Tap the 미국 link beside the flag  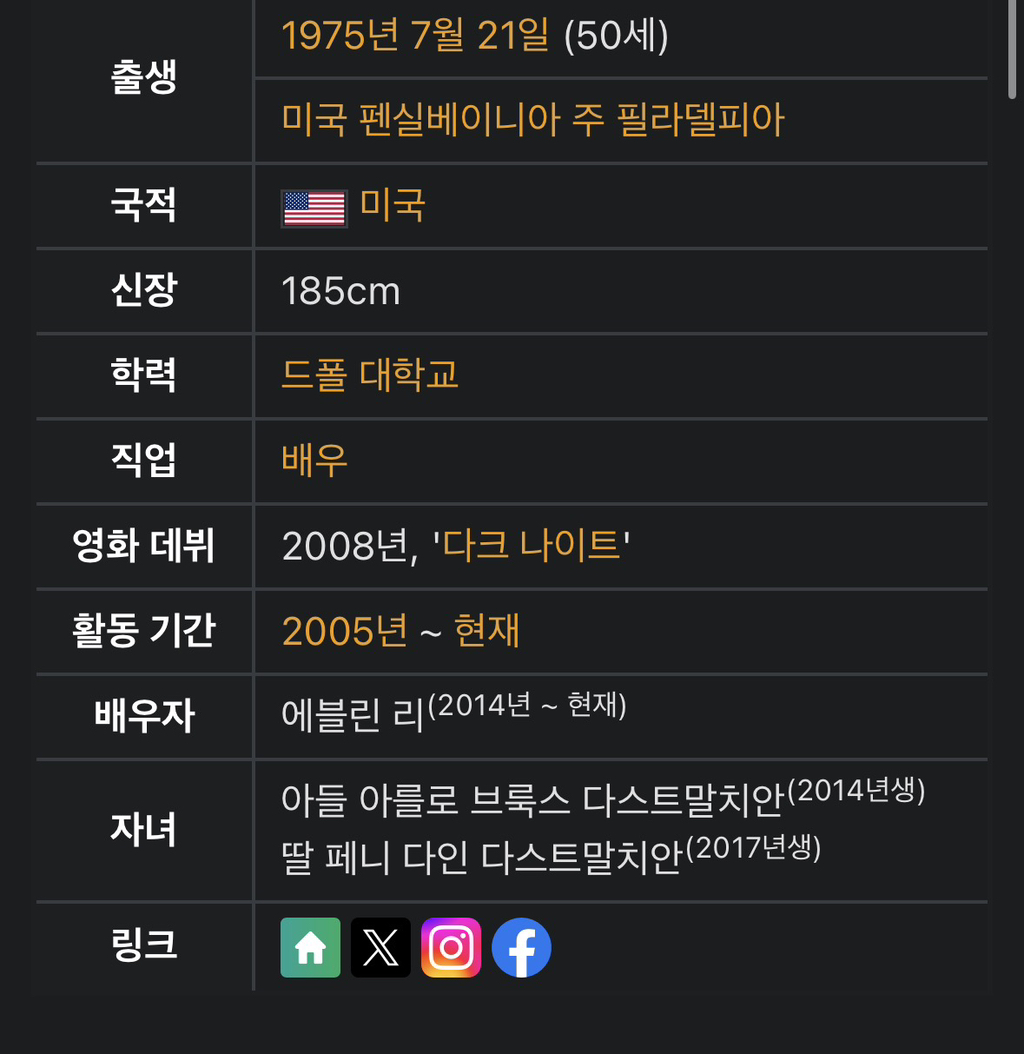point(392,206)
